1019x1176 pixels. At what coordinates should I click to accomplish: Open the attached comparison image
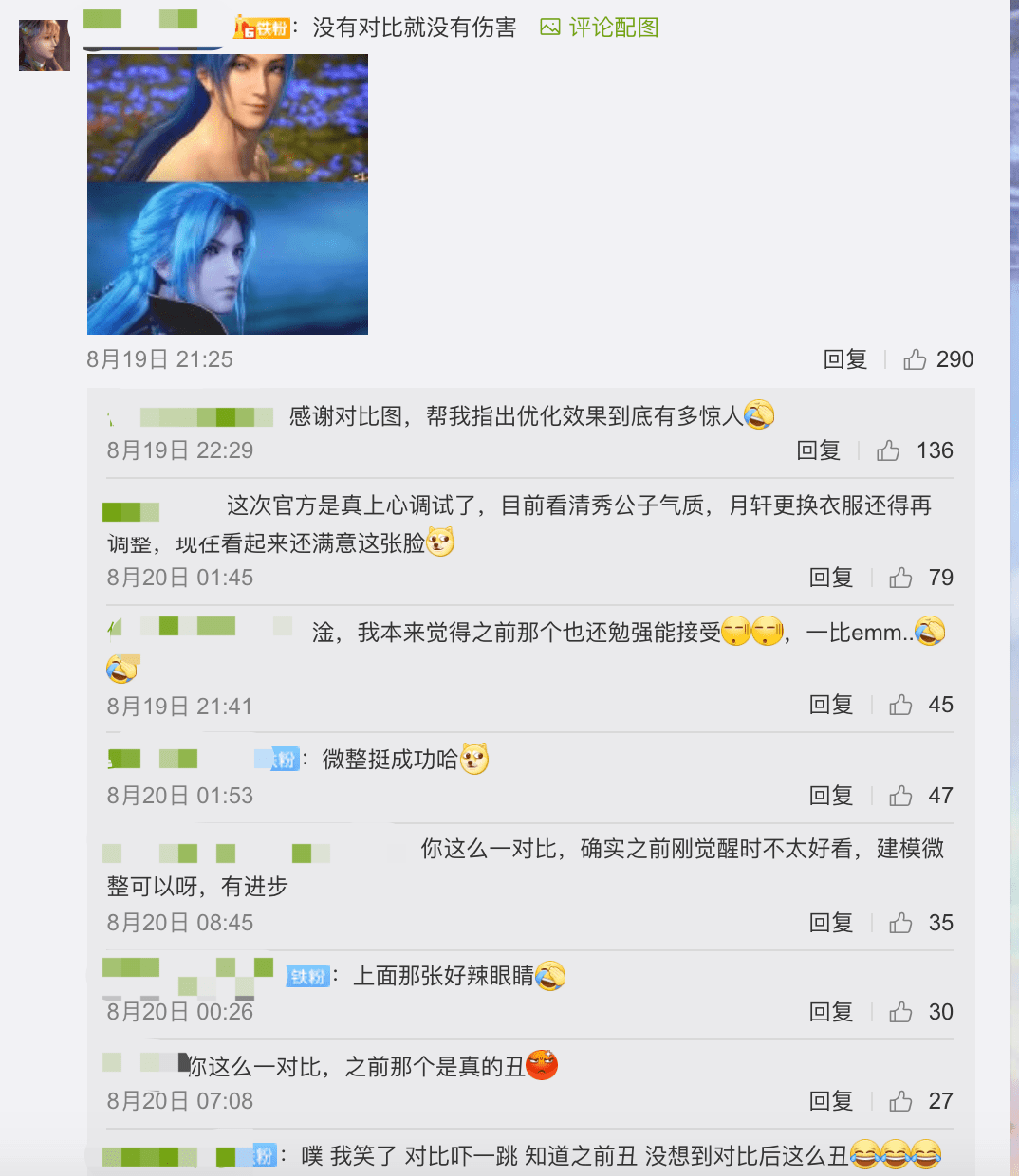pos(228,194)
